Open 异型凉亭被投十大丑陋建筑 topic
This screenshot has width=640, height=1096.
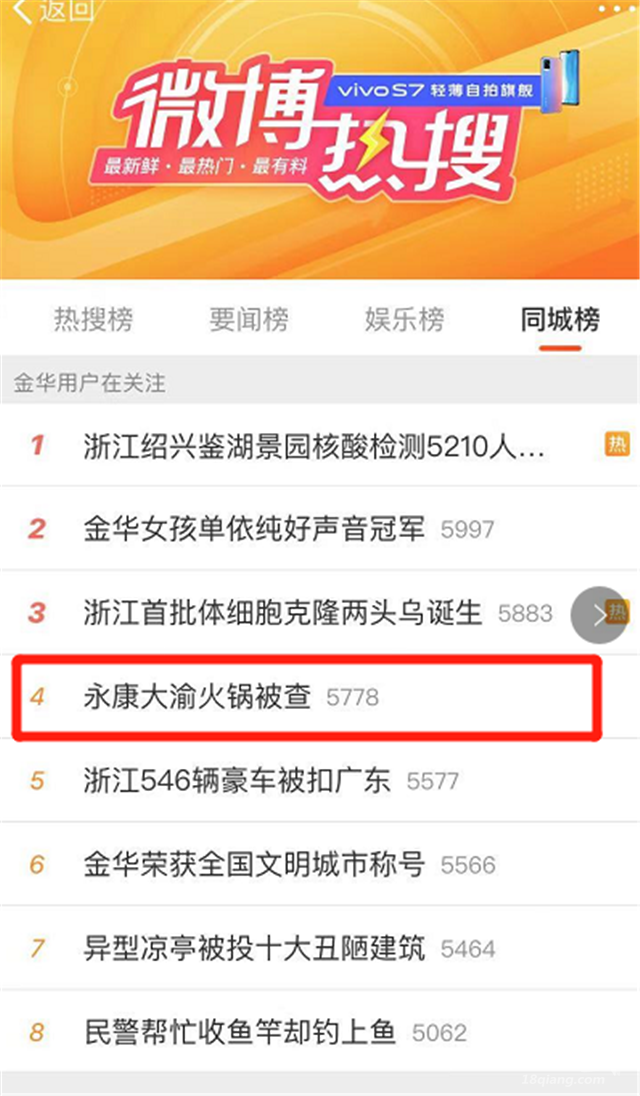tap(255, 947)
